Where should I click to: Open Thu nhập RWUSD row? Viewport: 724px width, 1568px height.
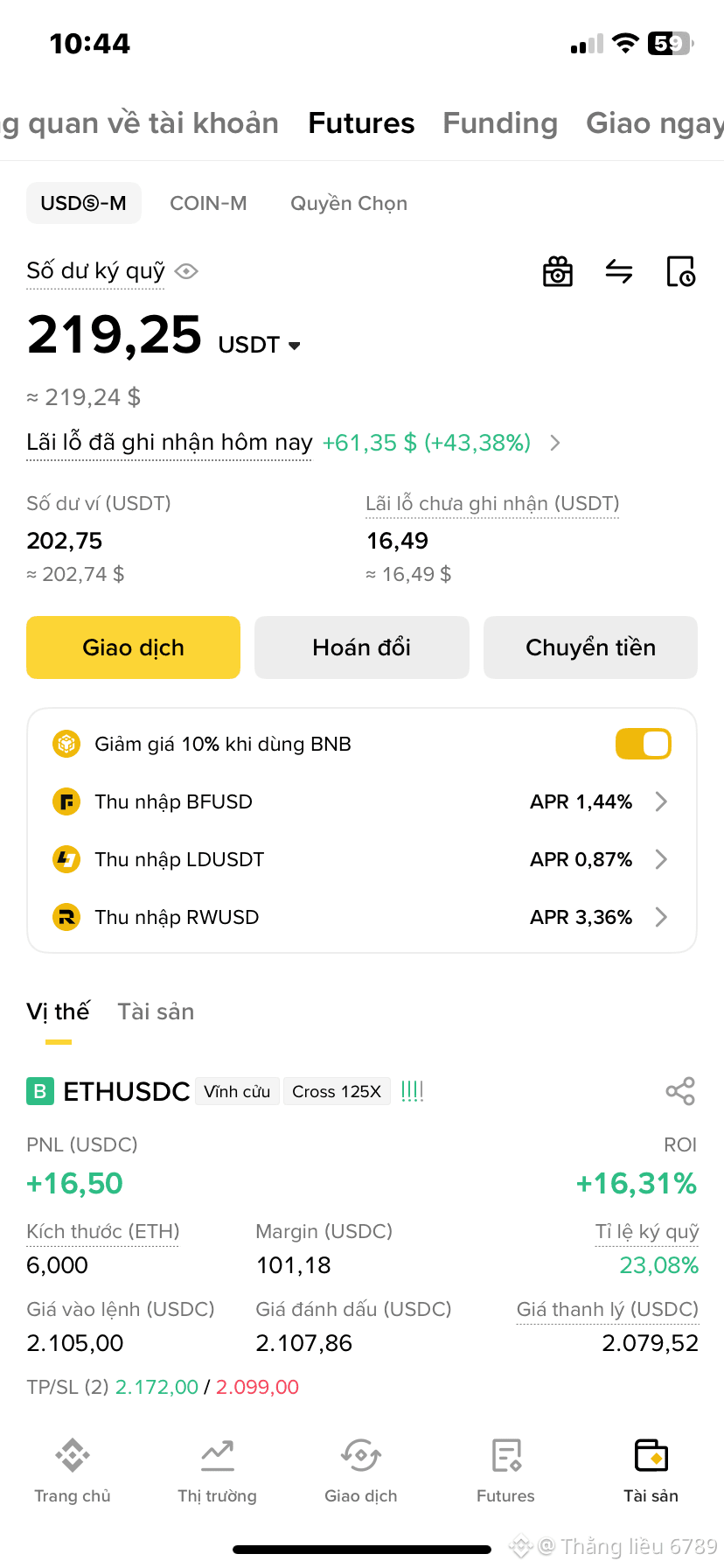pyautogui.click(x=362, y=917)
